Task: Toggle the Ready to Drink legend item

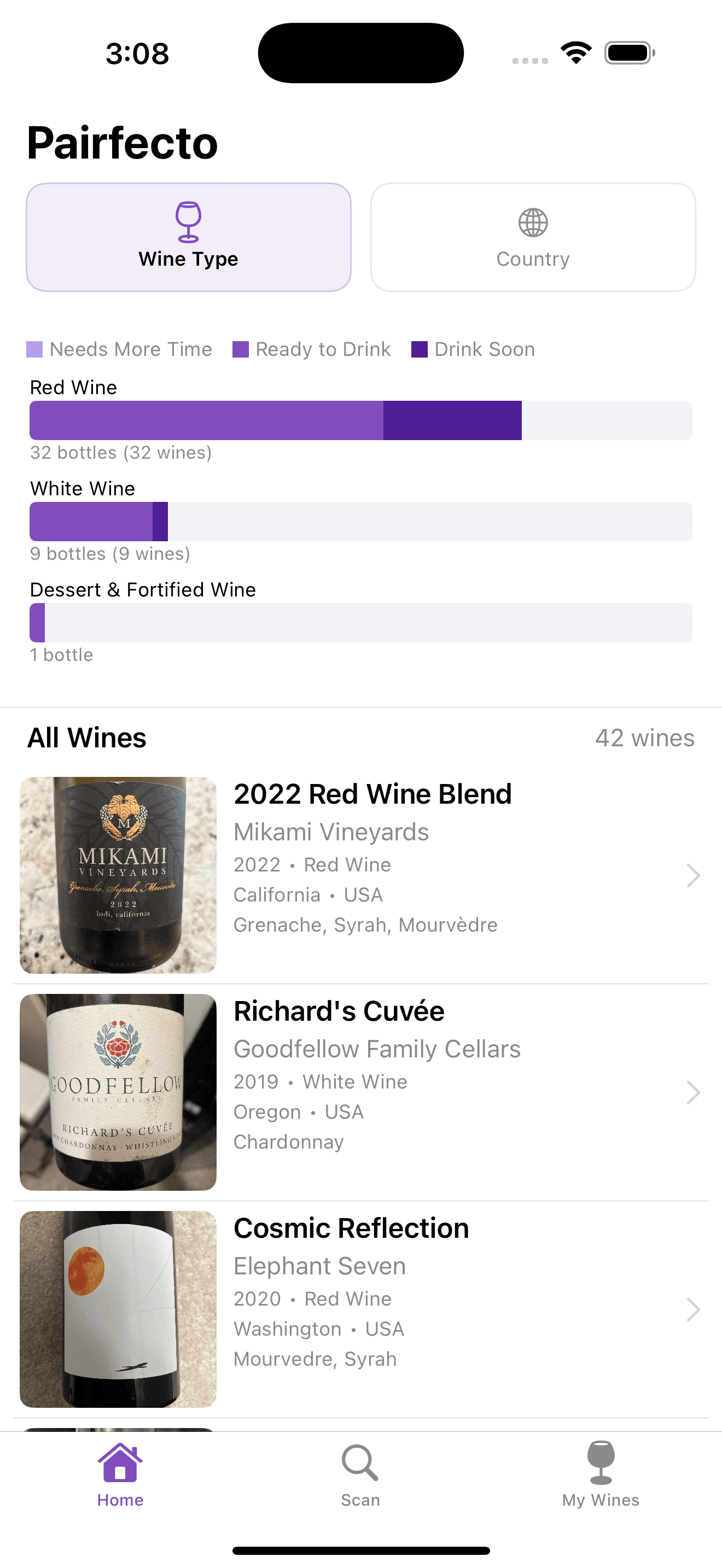Action: pos(242,348)
